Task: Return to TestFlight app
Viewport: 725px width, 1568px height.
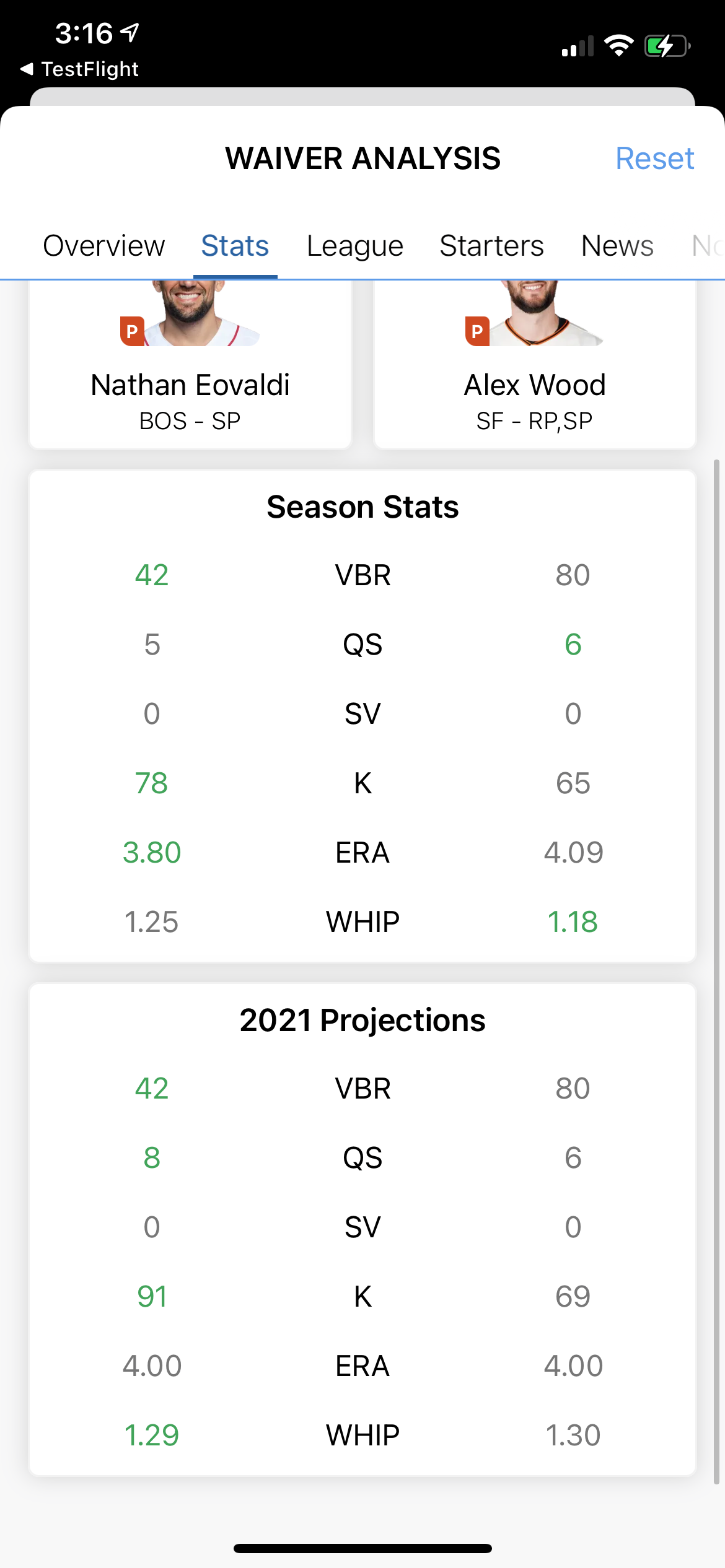Action: (x=79, y=69)
